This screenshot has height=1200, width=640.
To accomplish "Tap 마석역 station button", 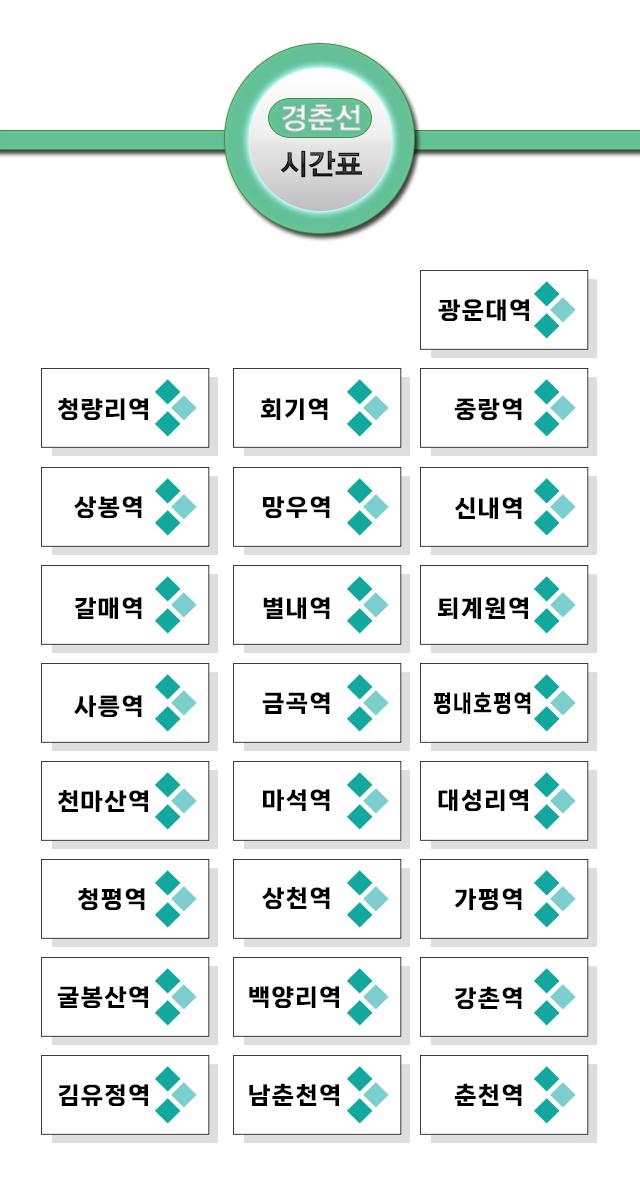I will tap(317, 801).
